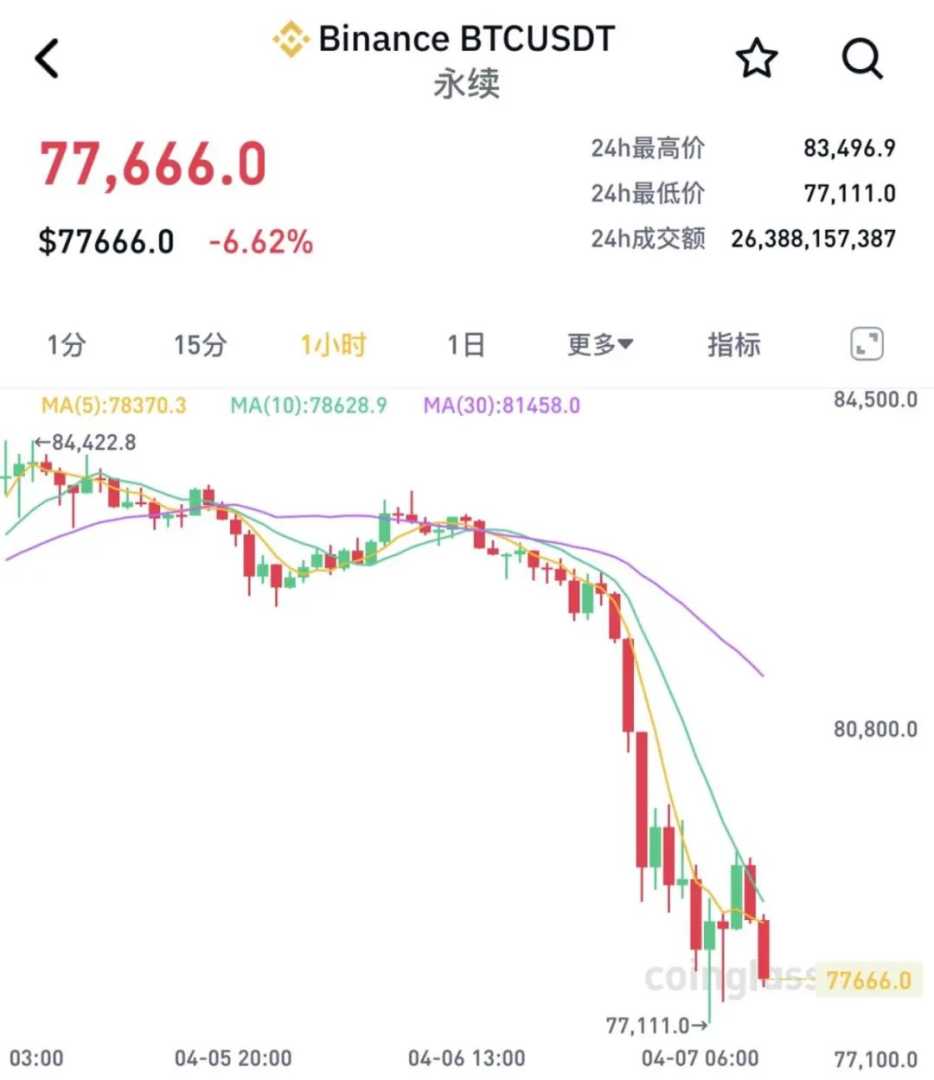Switch chart to 1日 interval
The image size is (934, 1080).
[x=465, y=346]
